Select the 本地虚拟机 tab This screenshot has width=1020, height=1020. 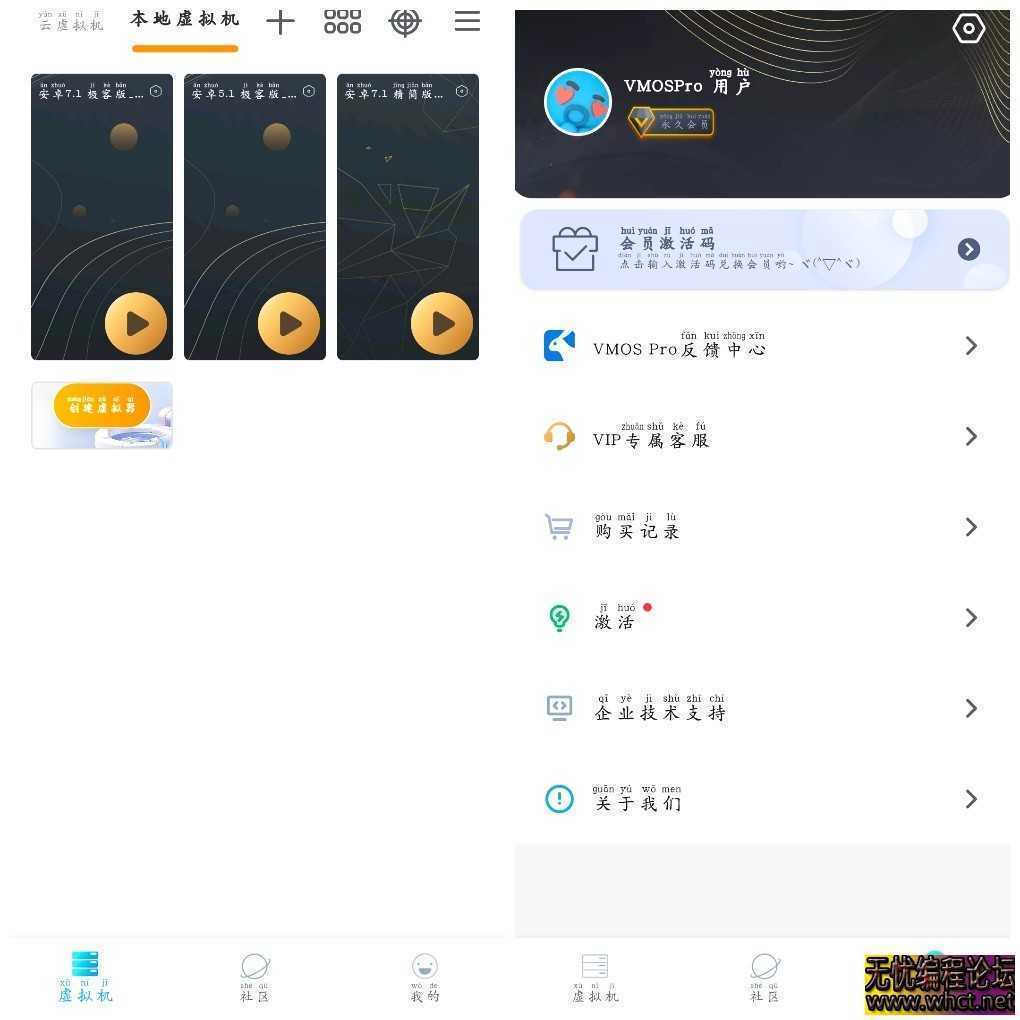point(185,21)
